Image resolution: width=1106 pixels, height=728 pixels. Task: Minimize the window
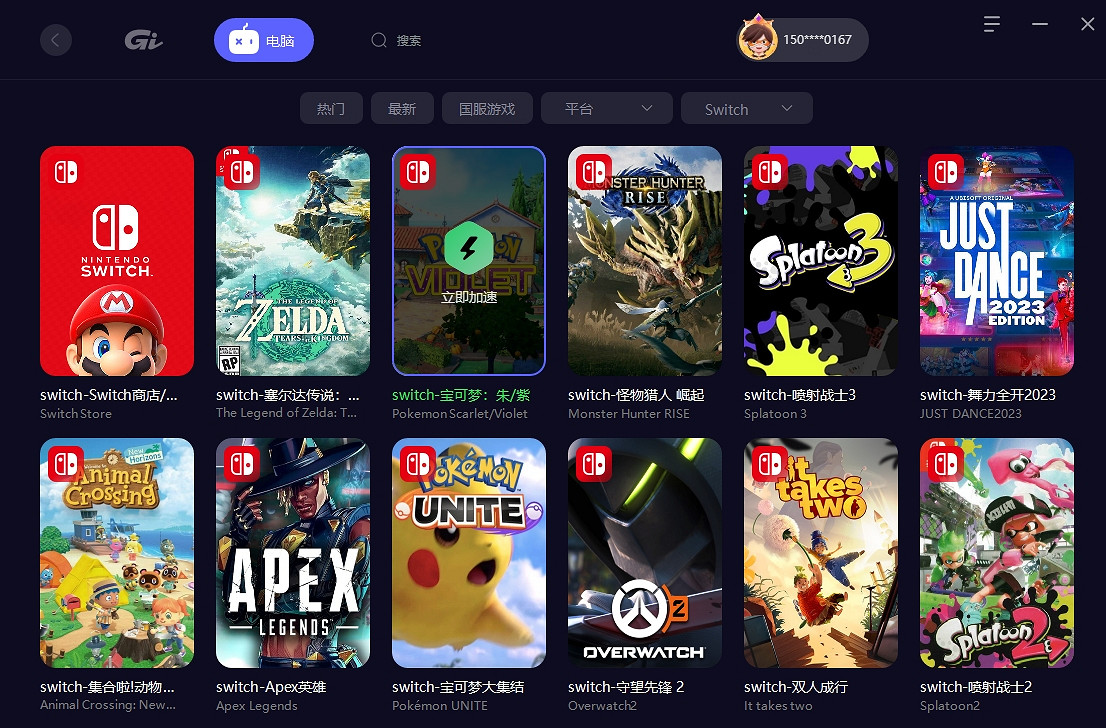pyautogui.click(x=1040, y=24)
